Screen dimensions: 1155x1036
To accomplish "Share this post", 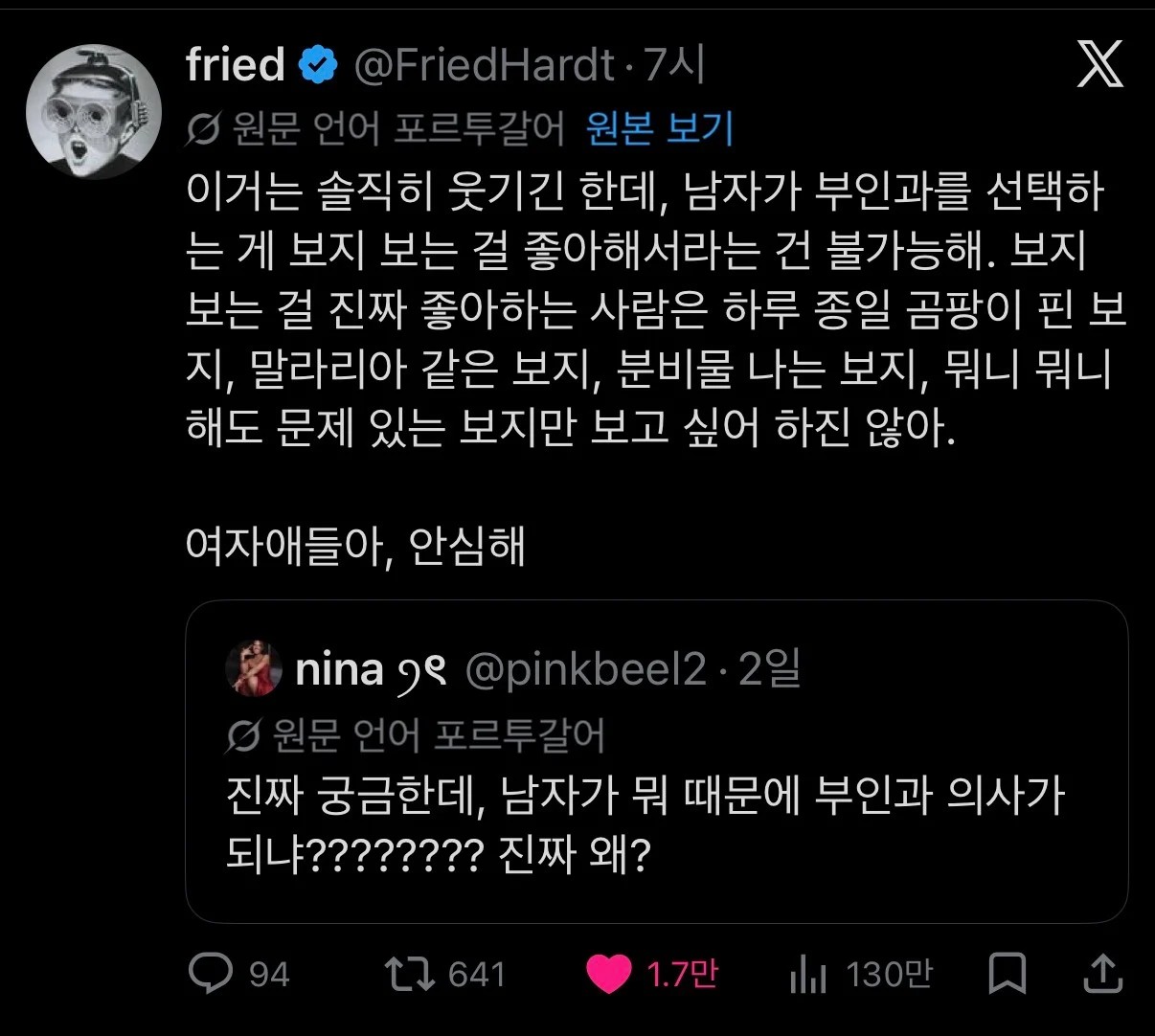I will pos(1101,974).
